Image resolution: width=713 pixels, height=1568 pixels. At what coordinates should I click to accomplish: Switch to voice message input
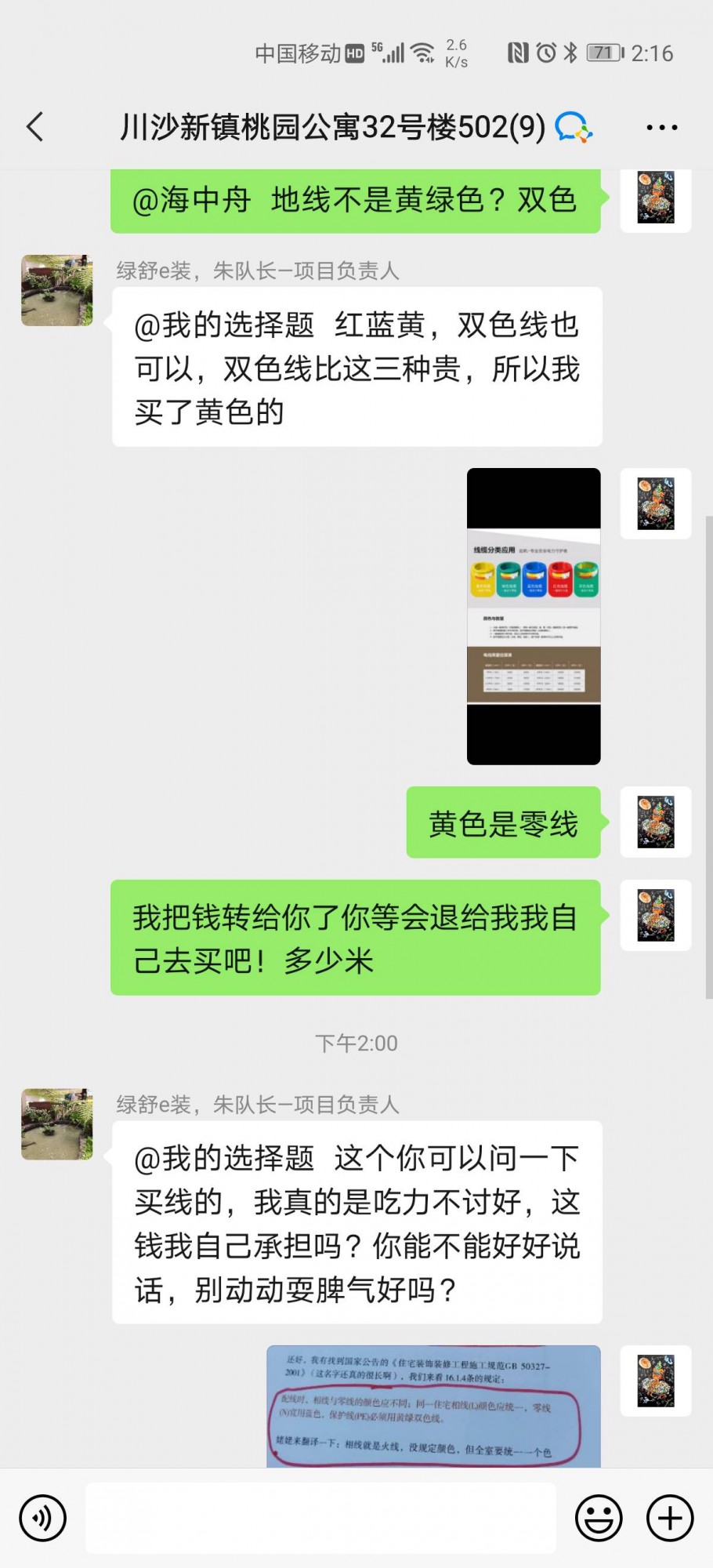coord(43,1518)
